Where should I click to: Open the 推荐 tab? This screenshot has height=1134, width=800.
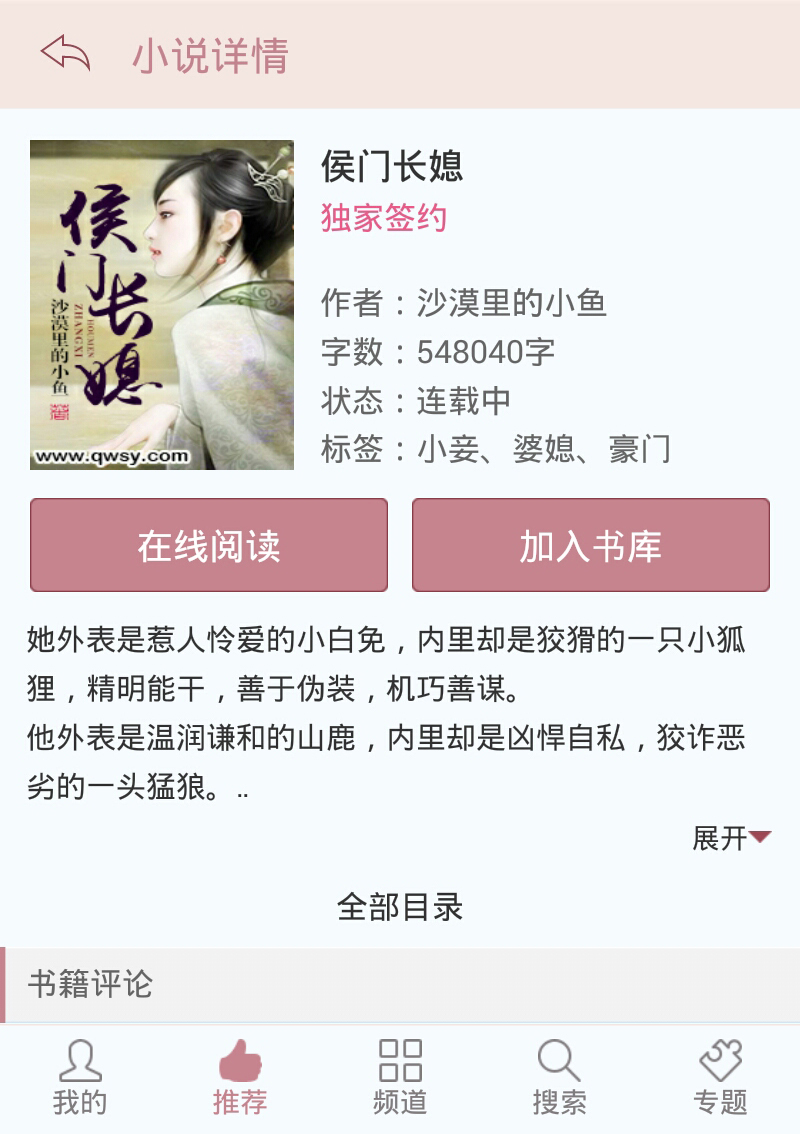(240, 1078)
